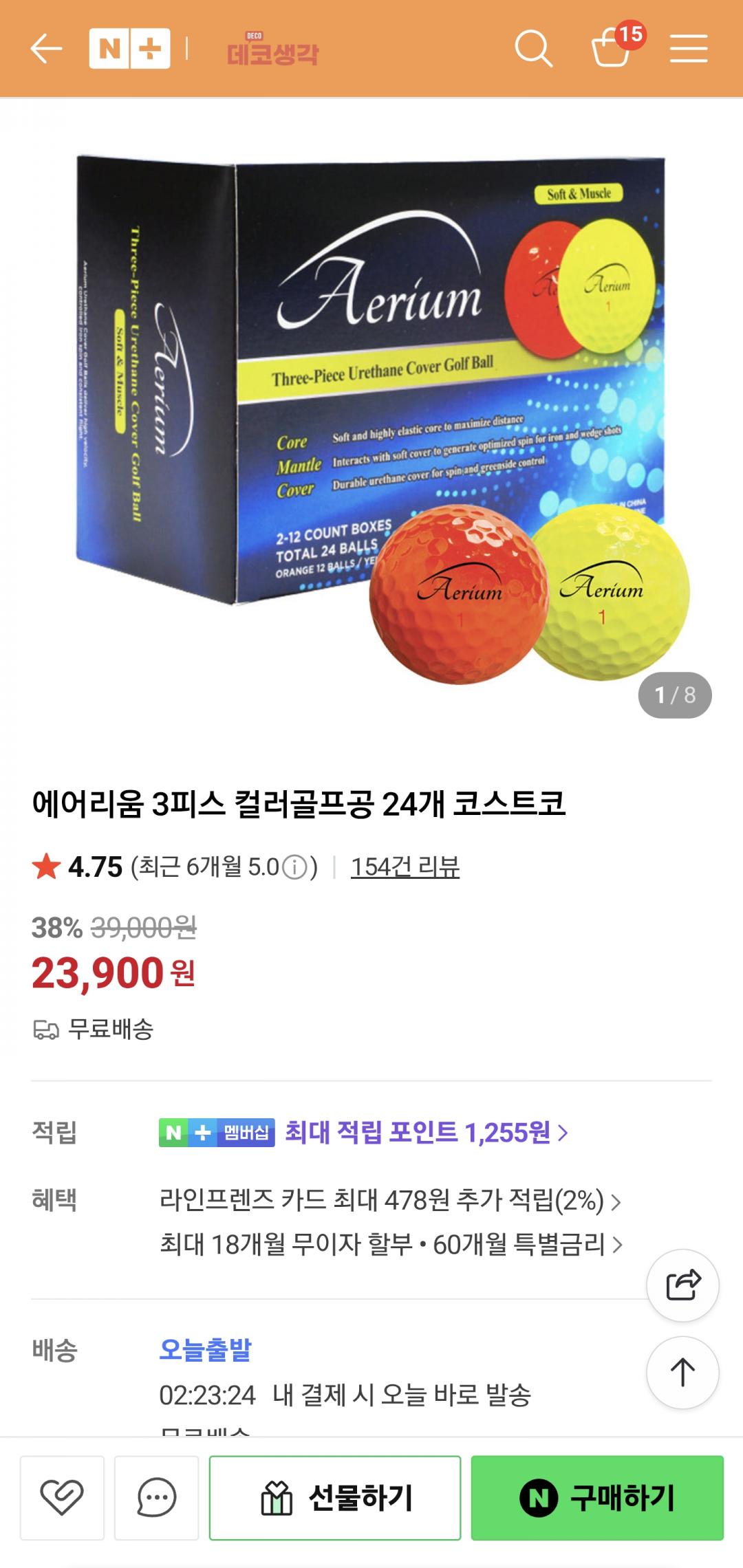The height and width of the screenshot is (1568, 743).
Task: Open the search icon in header
Action: [x=533, y=49]
